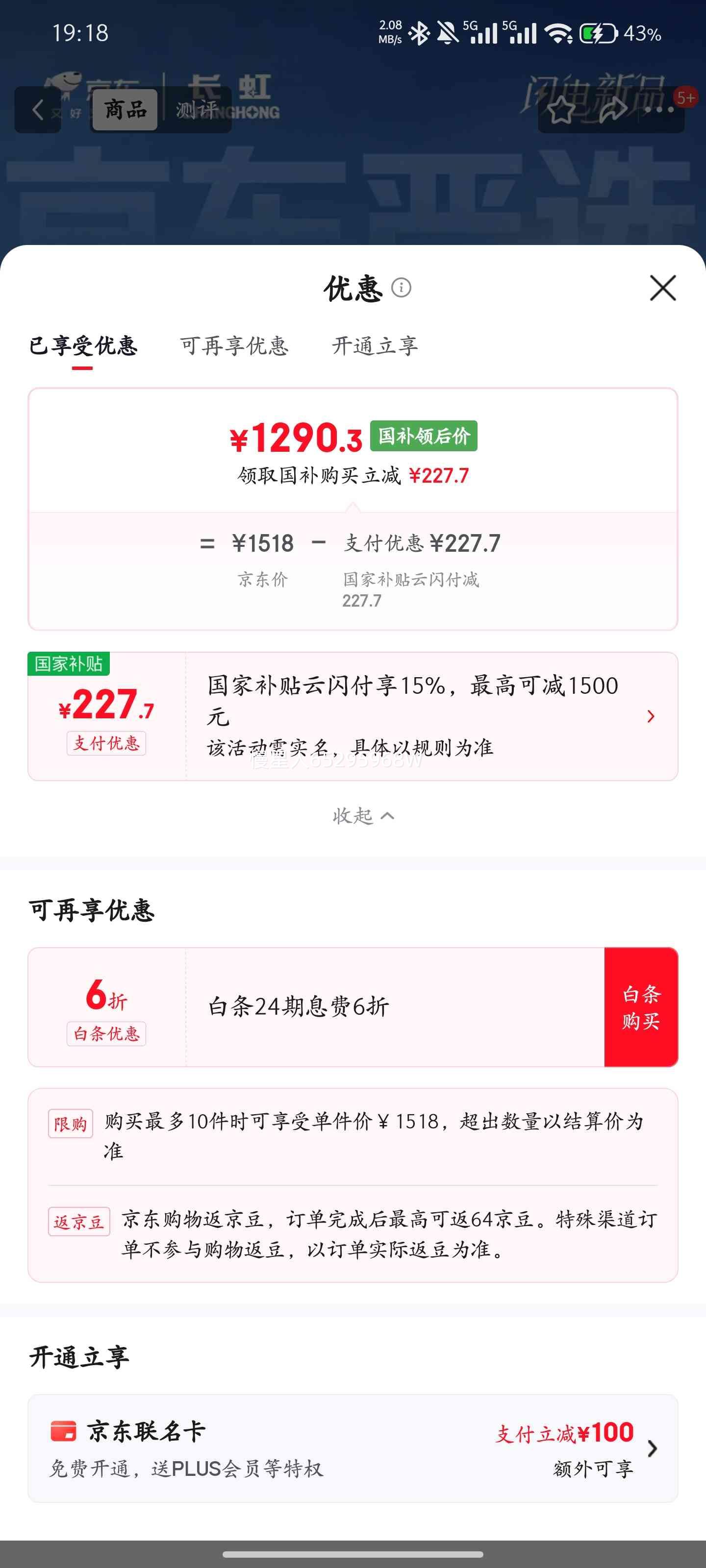The width and height of the screenshot is (706, 1568).
Task: Expand the 国家补贴云闪付 detail chevron
Action: point(651,716)
